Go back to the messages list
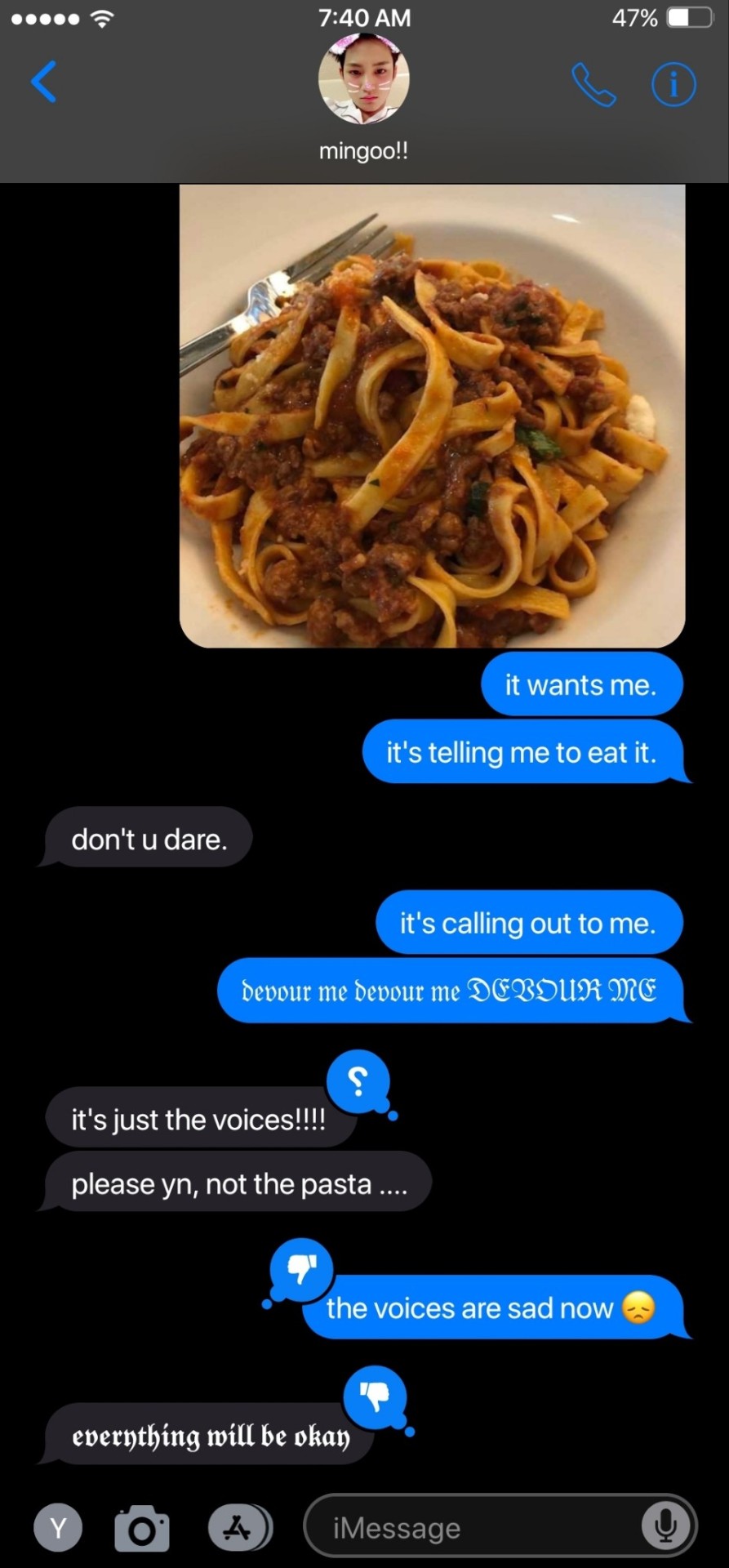The image size is (729, 1568). pos(44,82)
